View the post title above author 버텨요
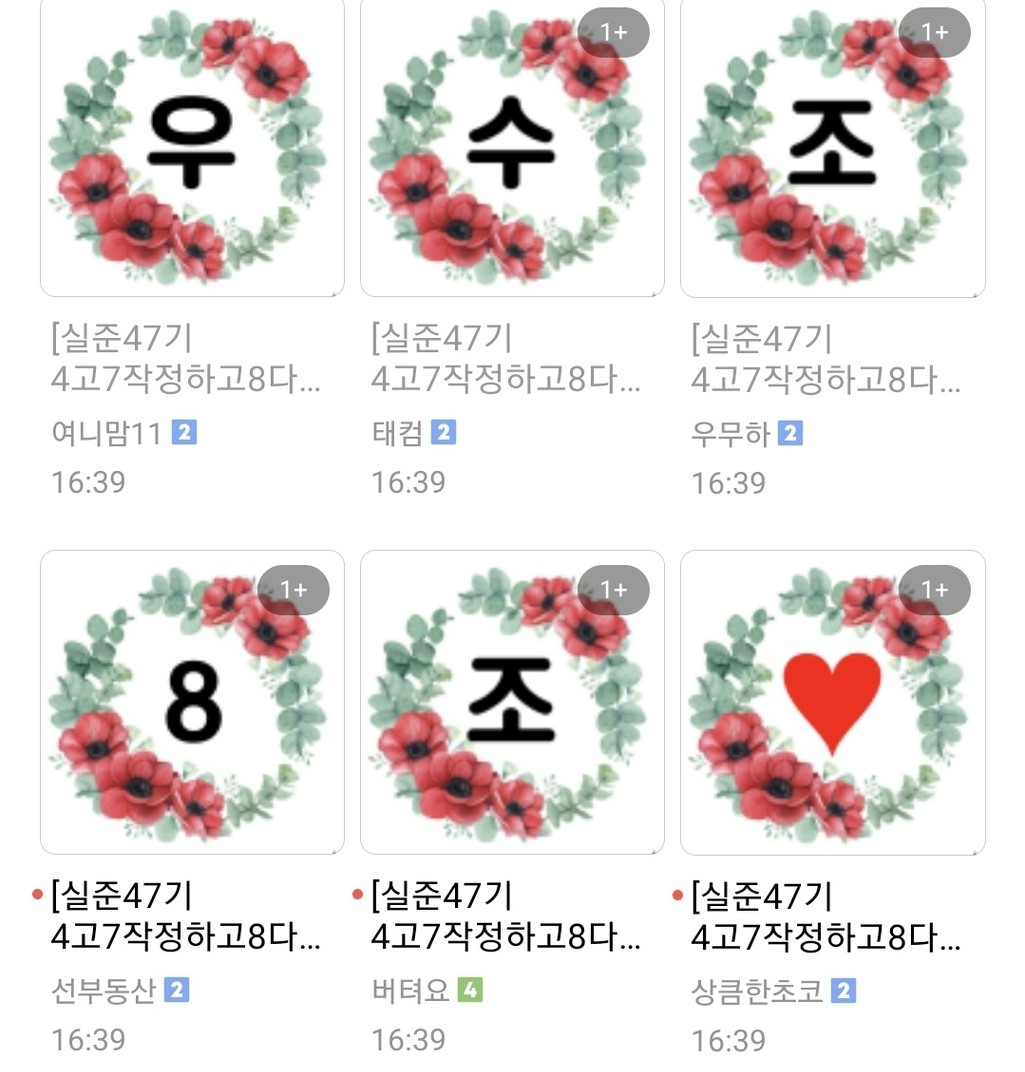Viewport: 1025px width, 1072px height. [506, 917]
